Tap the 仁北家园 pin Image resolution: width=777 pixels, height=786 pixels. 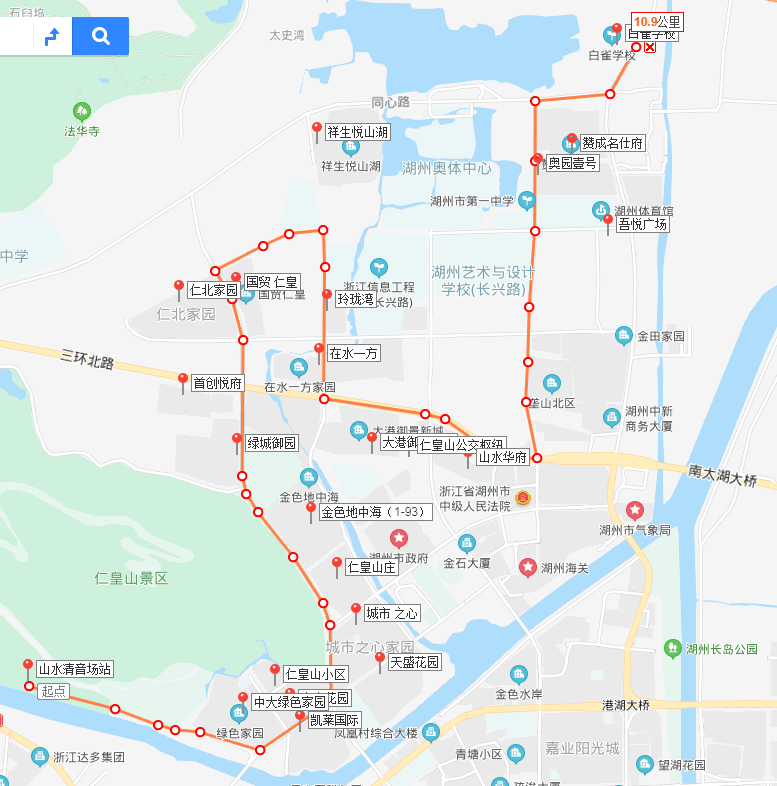click(x=179, y=289)
